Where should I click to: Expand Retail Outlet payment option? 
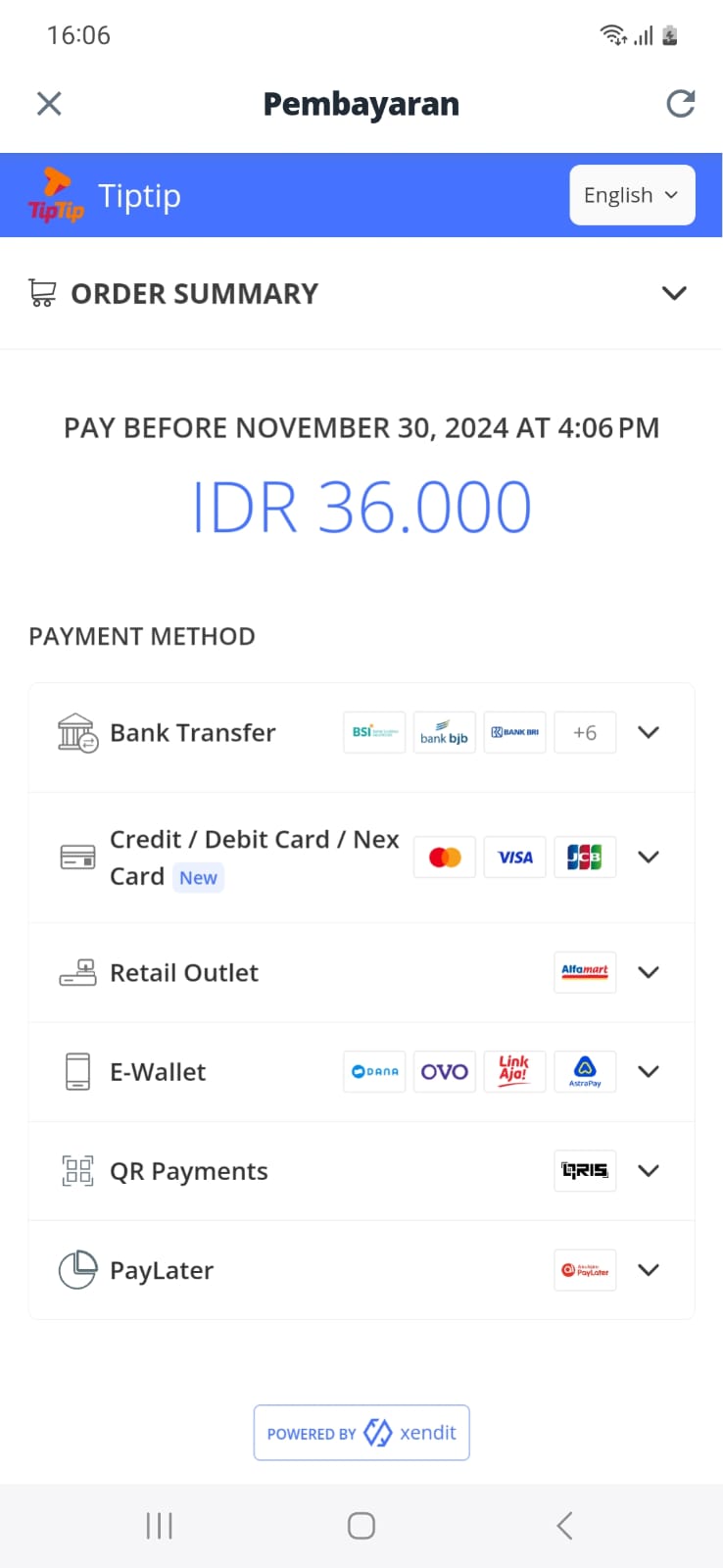pyautogui.click(x=648, y=973)
